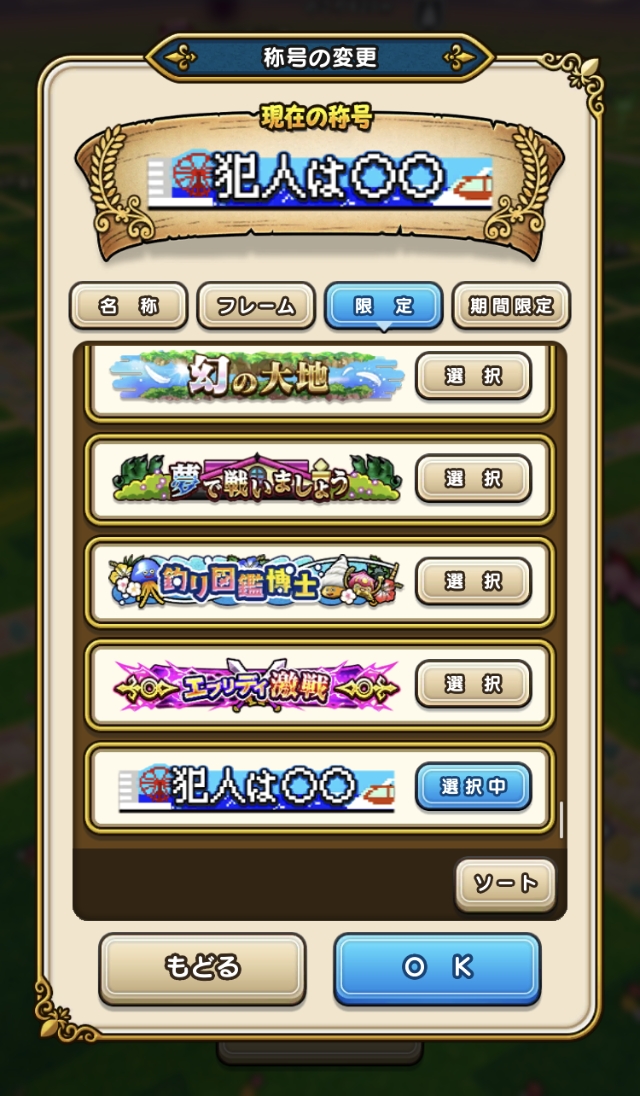
Task: Open the ソート sort options
Action: [x=506, y=884]
